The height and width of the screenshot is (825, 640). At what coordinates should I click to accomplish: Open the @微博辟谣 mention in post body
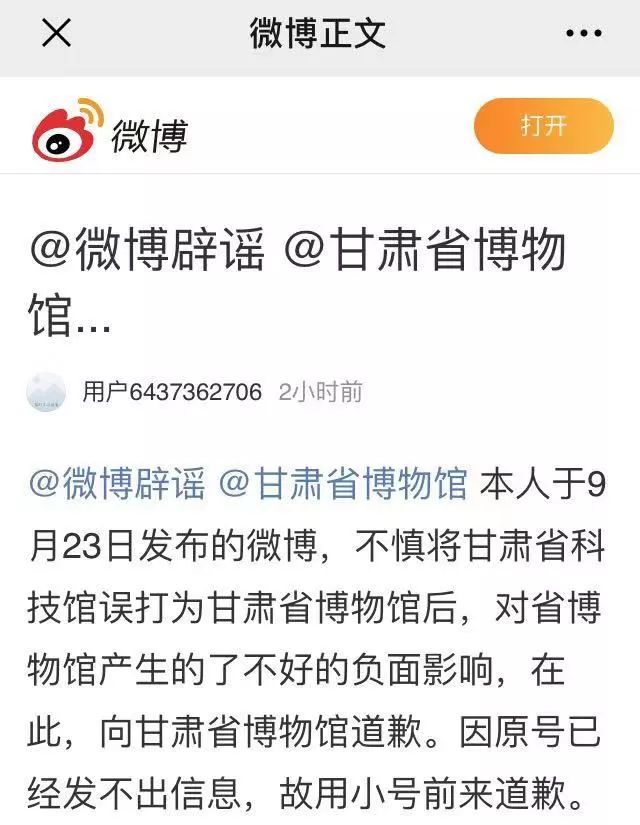[x=117, y=484]
